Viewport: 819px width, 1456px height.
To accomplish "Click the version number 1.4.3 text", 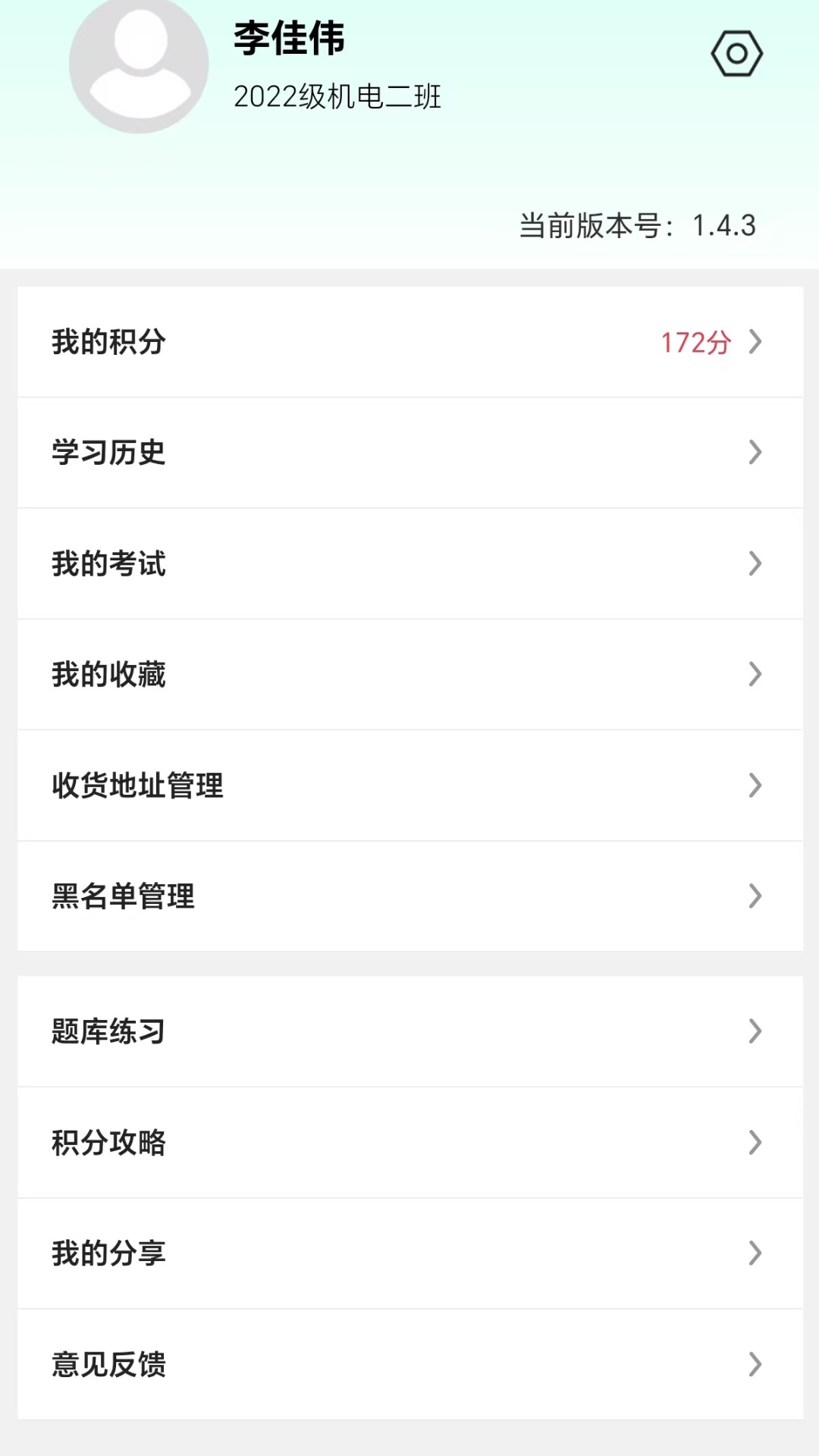I will (x=723, y=224).
